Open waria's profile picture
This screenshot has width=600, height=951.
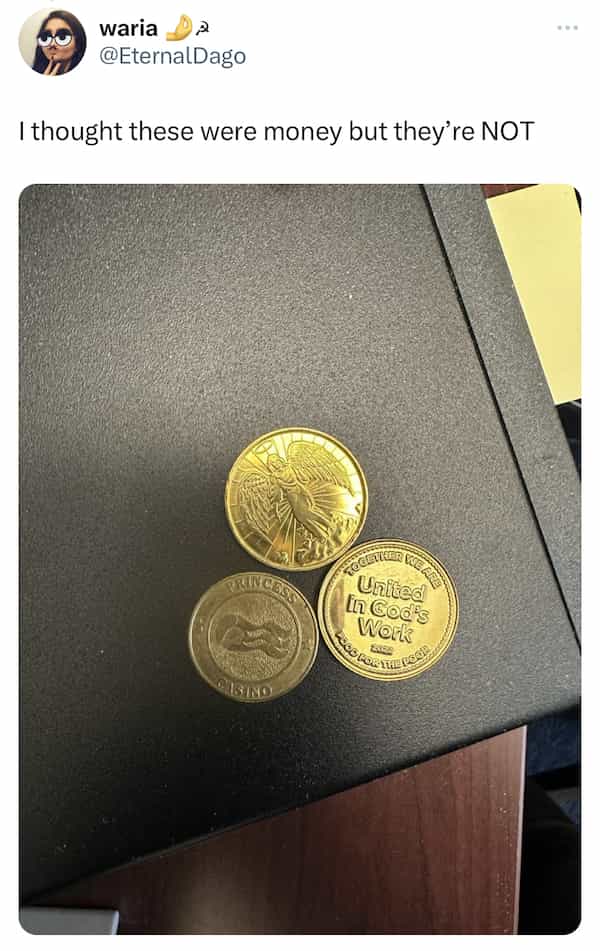pos(52,42)
